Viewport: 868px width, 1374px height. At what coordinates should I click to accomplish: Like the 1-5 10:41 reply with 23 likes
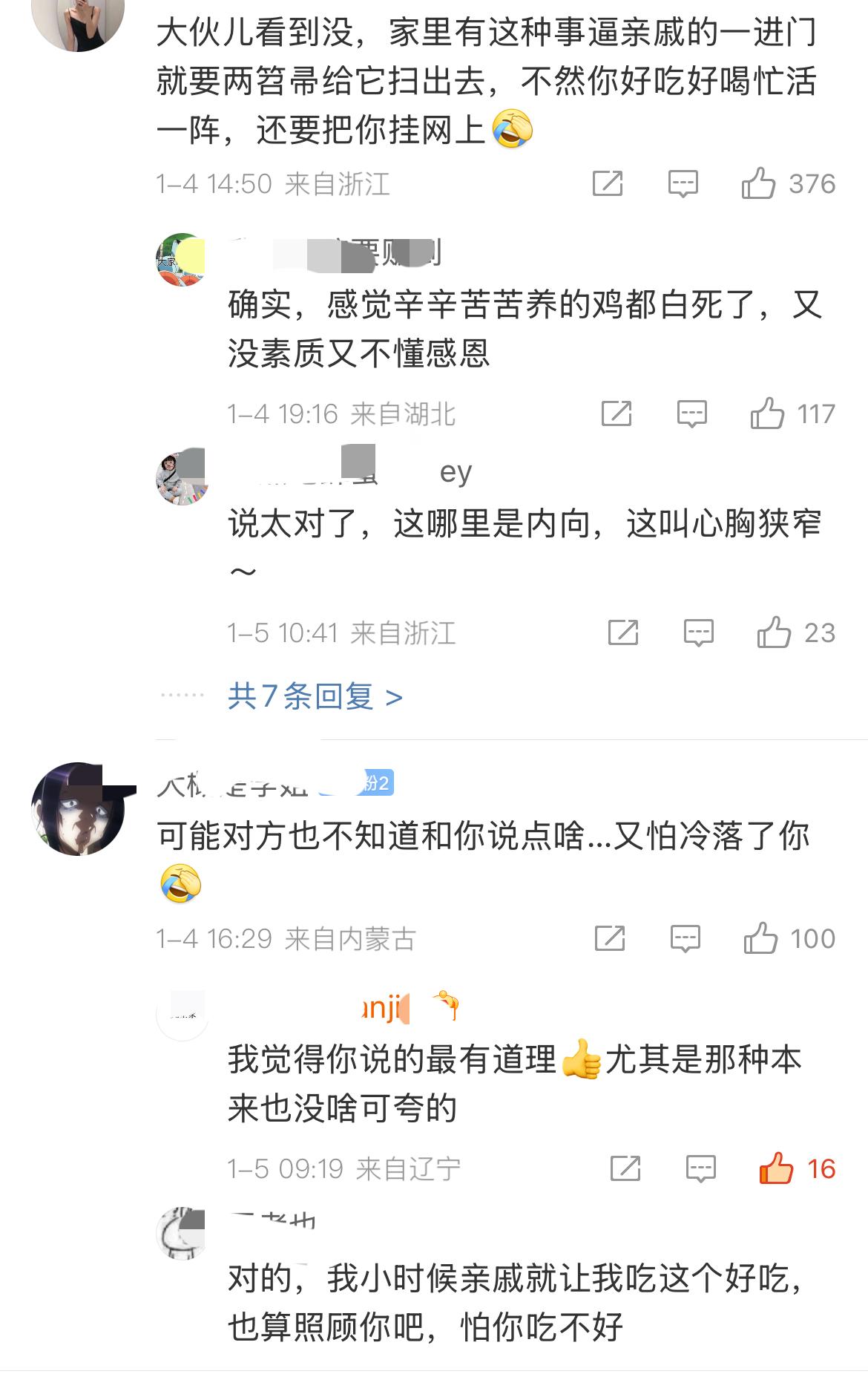click(x=774, y=632)
